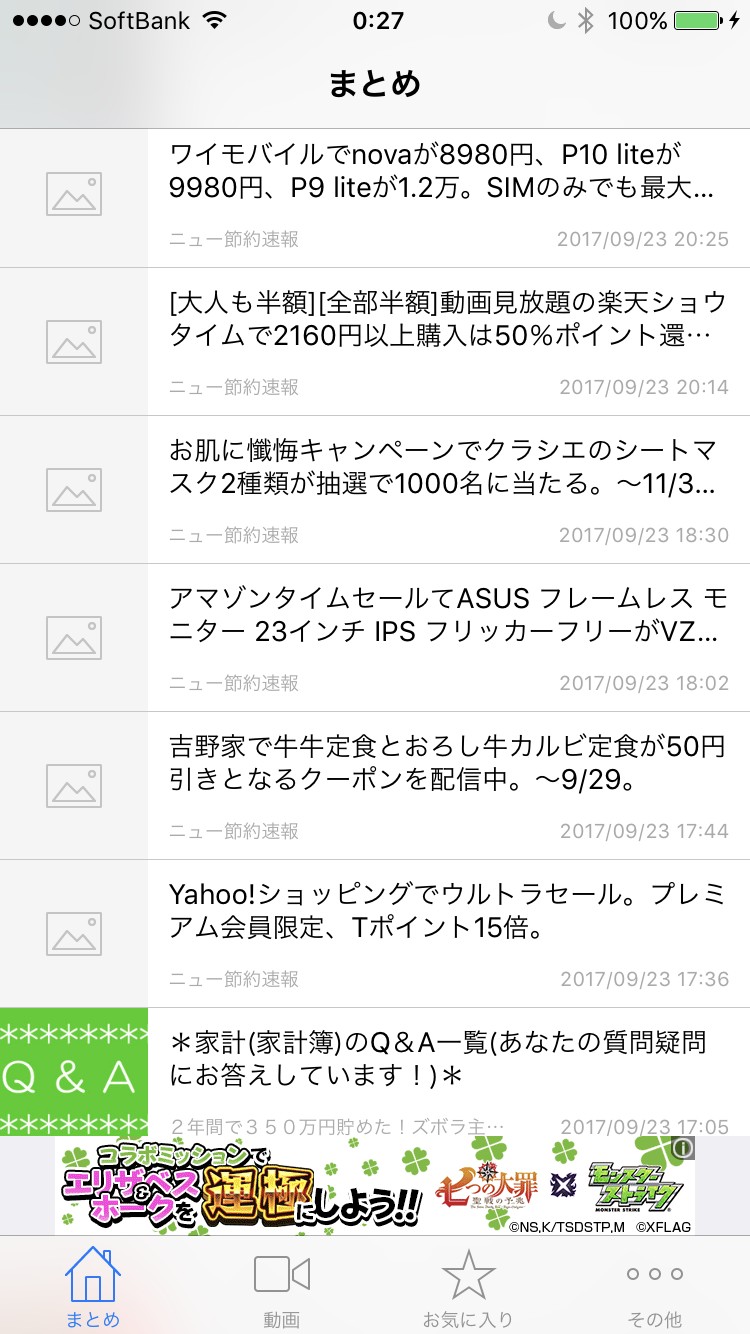Open the Yahoo!ショッピング ウルトラセール article
The width and height of the screenshot is (750, 1334).
pos(440,912)
